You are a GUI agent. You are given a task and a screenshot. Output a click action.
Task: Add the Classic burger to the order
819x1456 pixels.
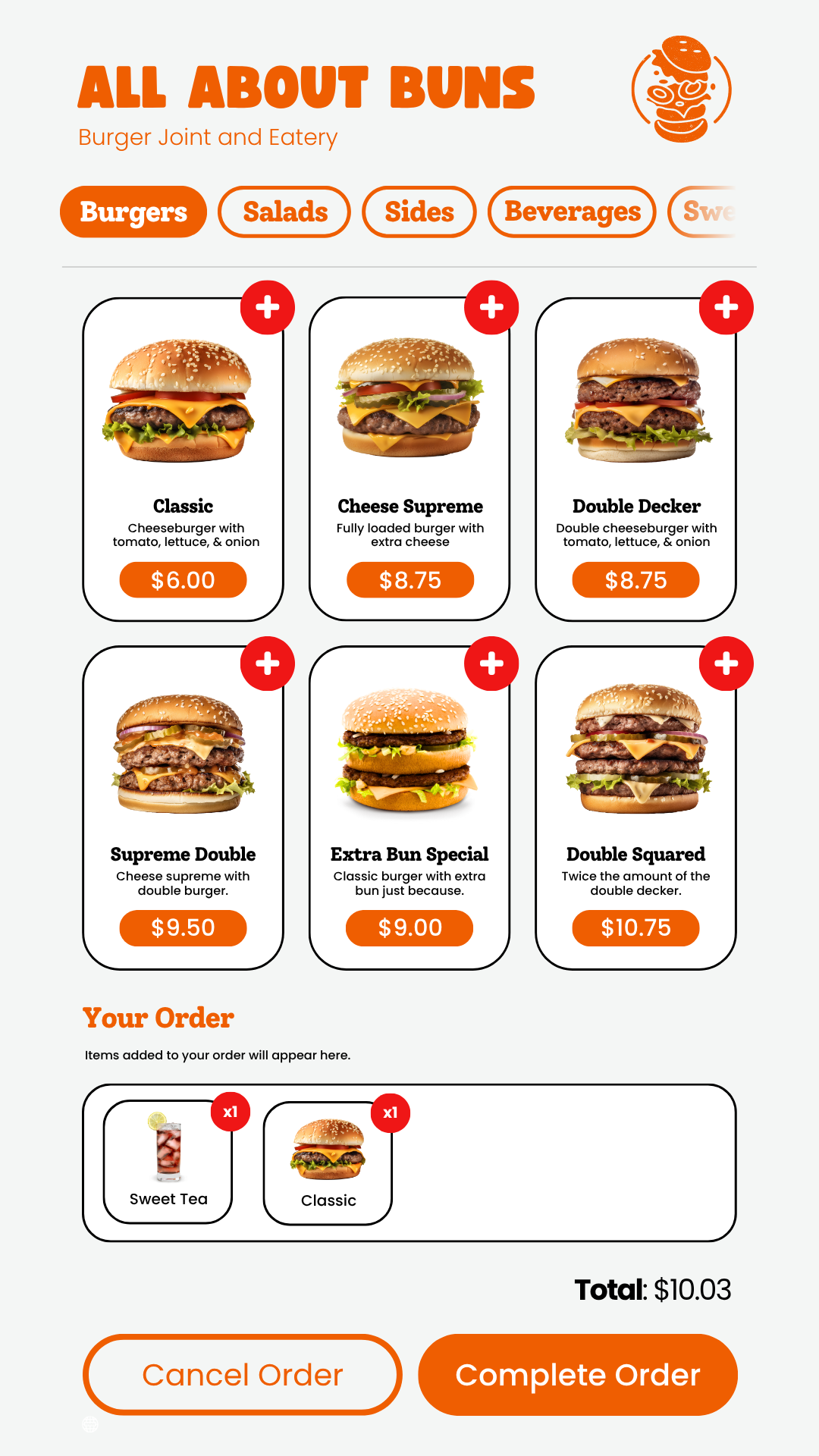point(268,308)
